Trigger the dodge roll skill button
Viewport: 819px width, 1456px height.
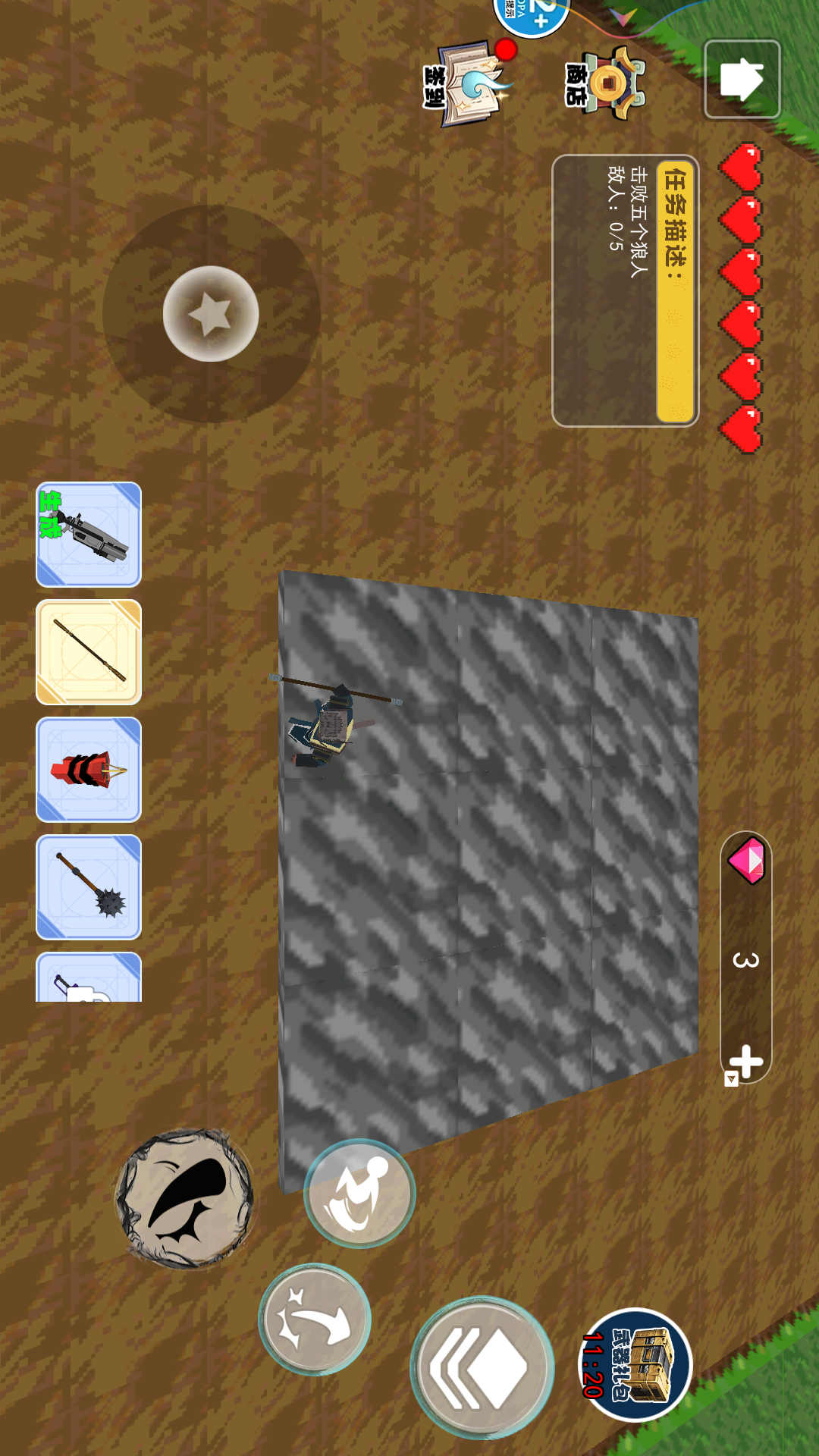(x=315, y=1319)
